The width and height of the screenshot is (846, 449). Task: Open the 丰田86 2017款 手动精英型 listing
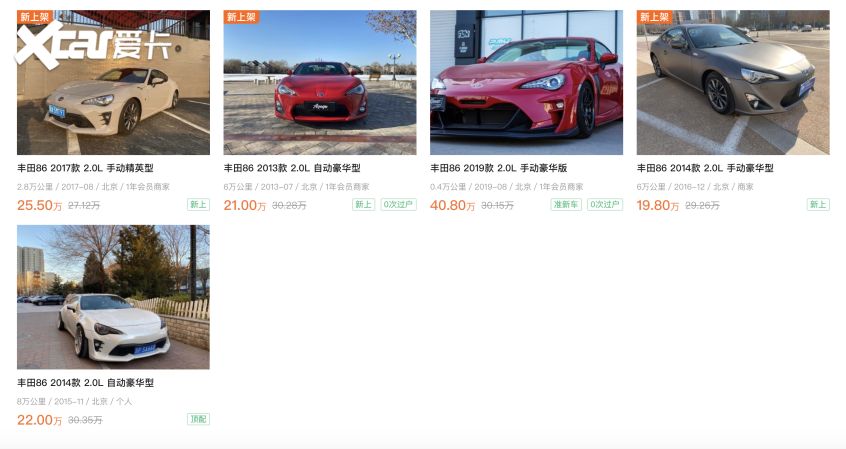(x=113, y=85)
